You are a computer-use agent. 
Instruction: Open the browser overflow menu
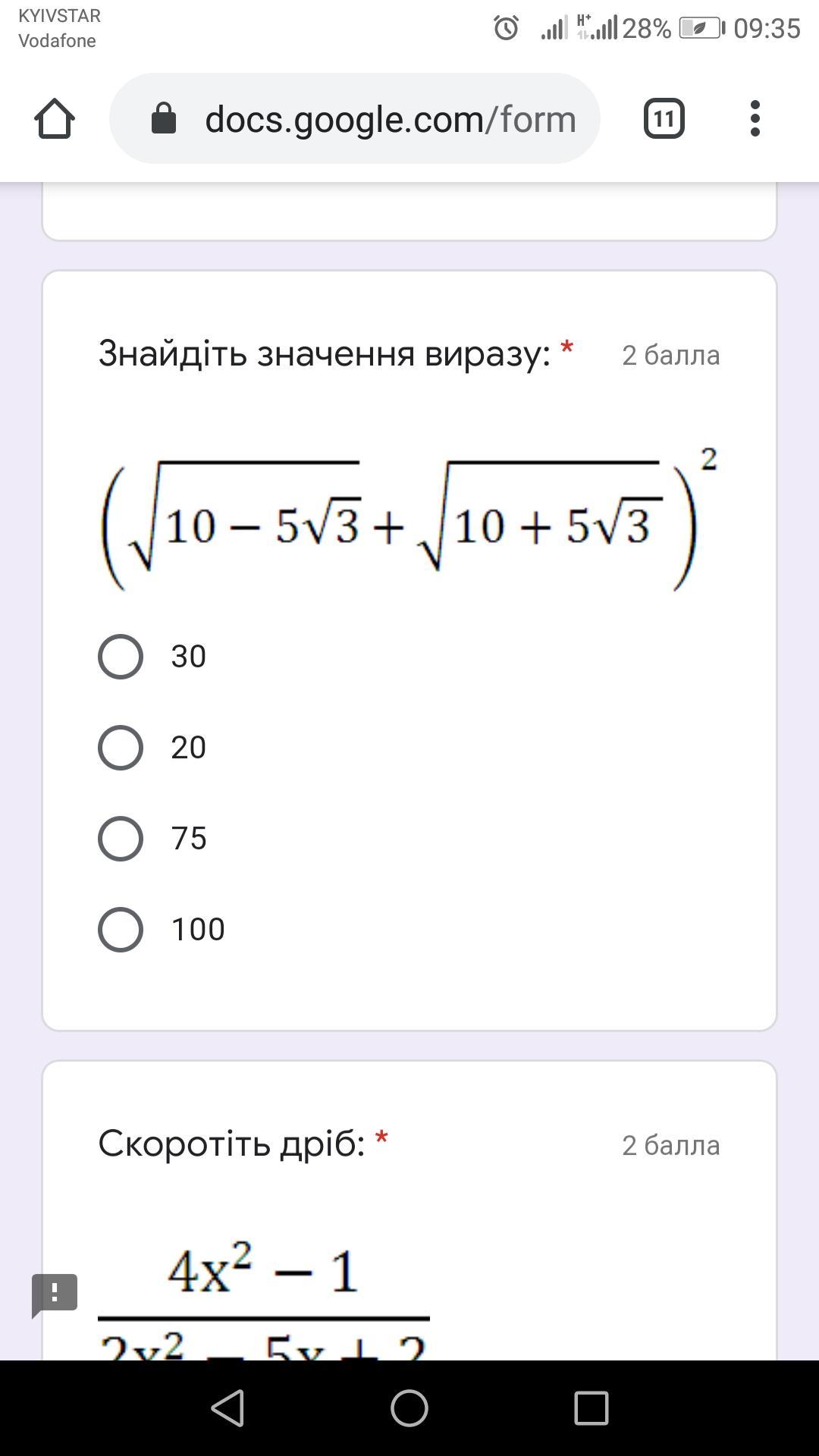tap(755, 119)
